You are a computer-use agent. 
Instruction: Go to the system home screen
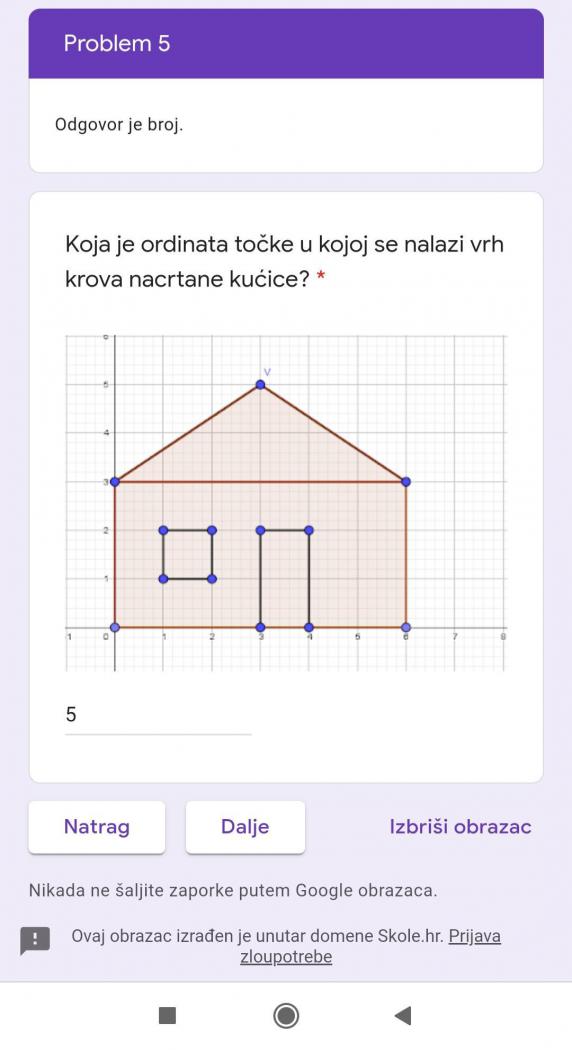286,1015
